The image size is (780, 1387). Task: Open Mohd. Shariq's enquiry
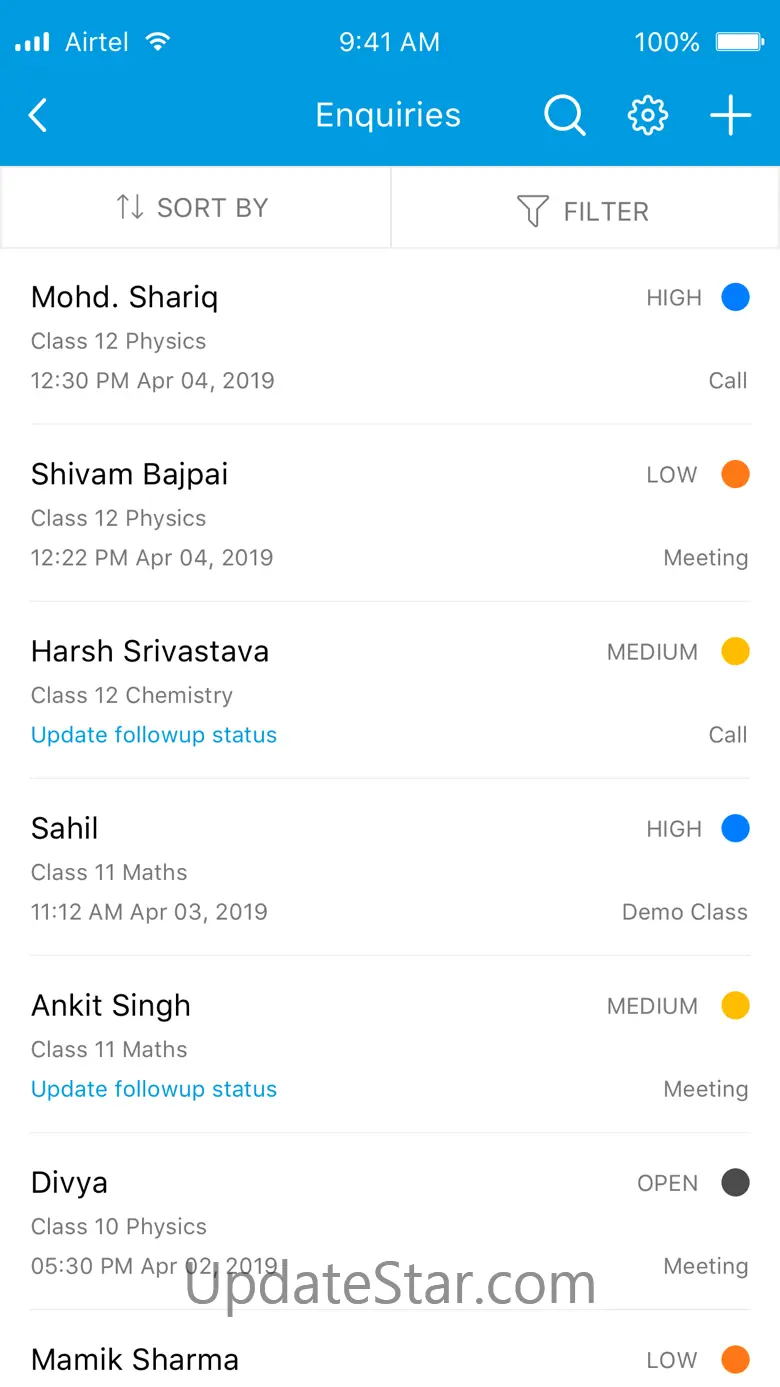pos(390,337)
